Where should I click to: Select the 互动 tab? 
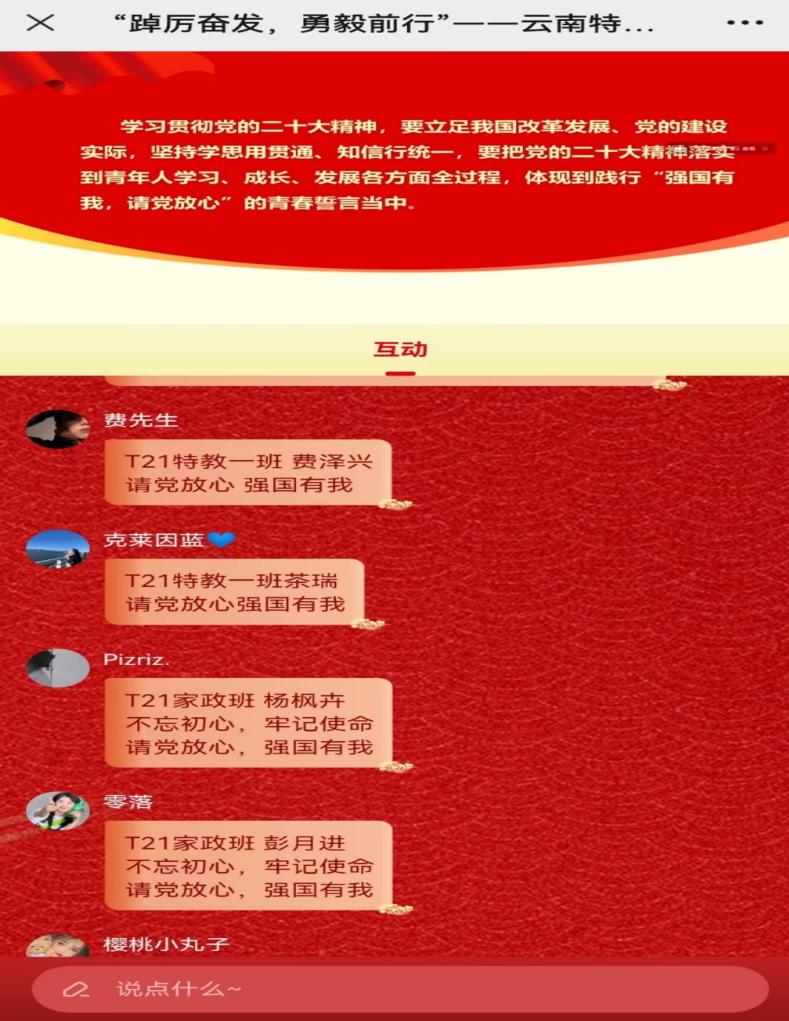click(x=400, y=350)
